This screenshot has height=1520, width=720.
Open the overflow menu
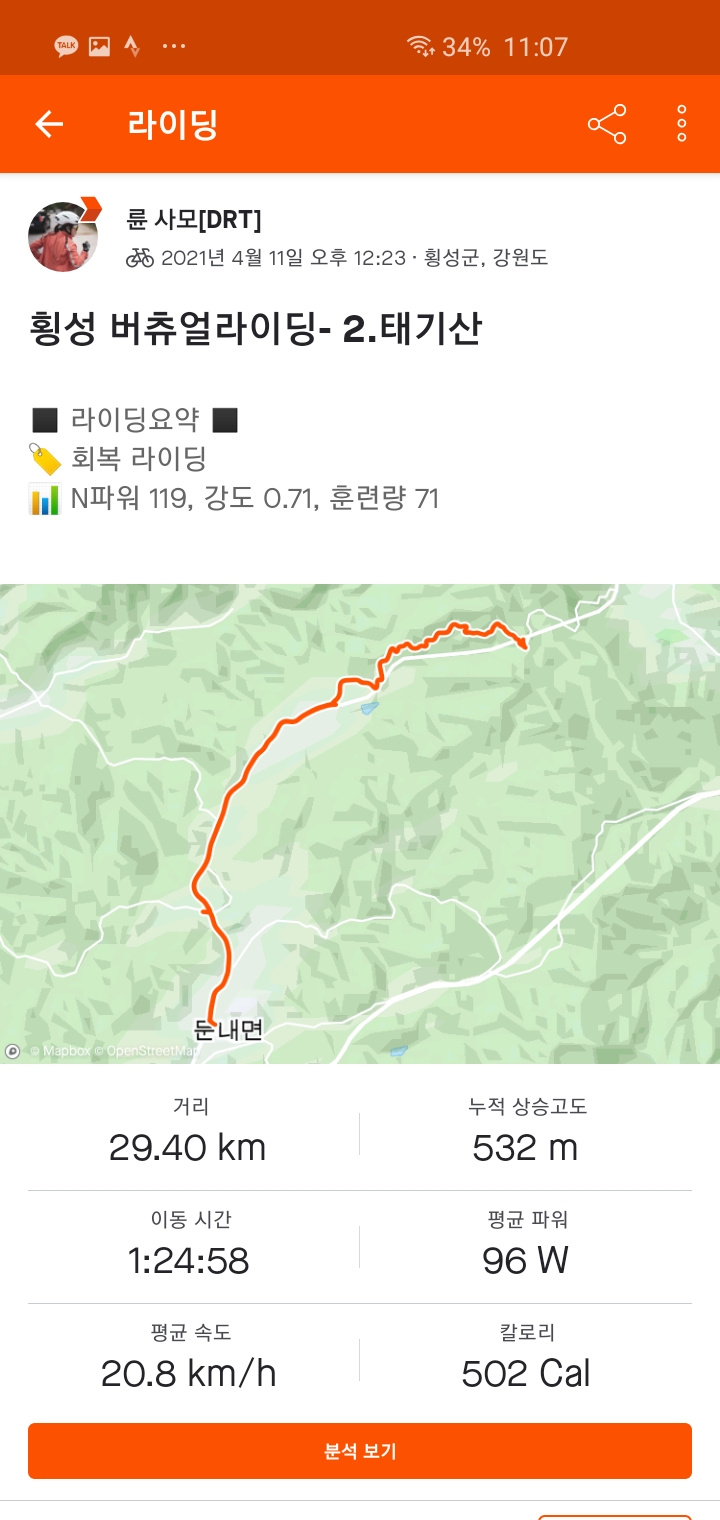click(681, 124)
